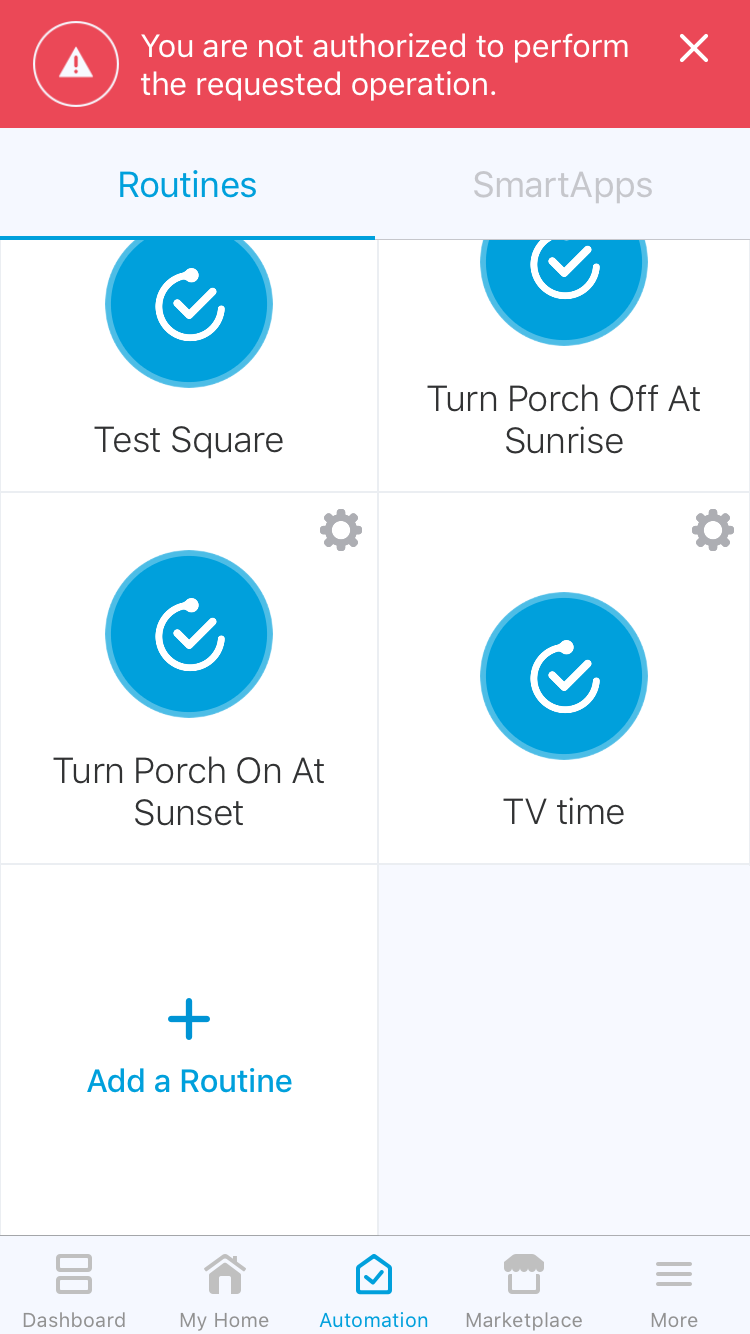
Task: Open settings gear for TV time routine
Action: (x=713, y=530)
